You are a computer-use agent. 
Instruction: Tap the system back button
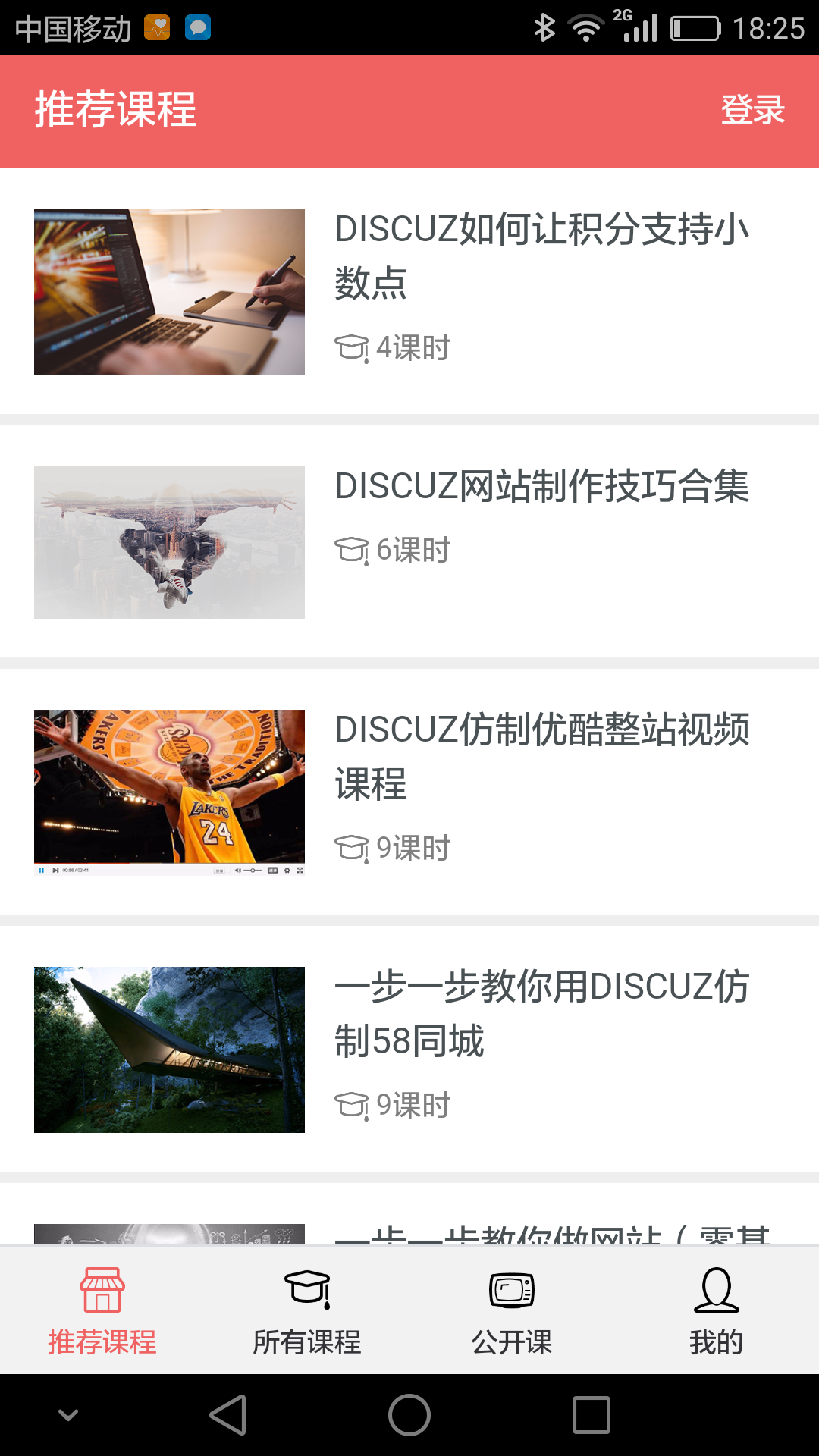click(x=228, y=1415)
